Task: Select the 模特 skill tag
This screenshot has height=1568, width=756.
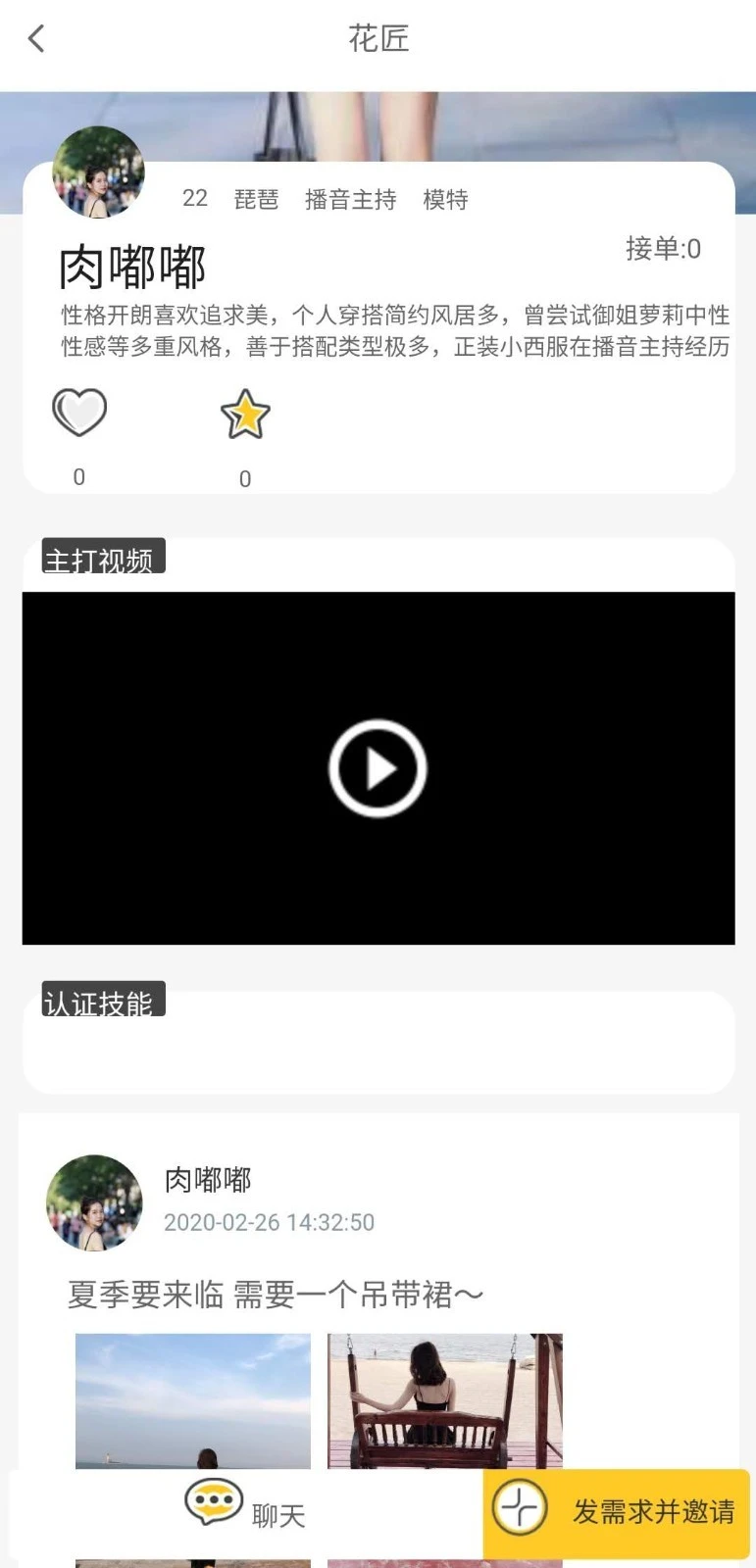Action: 445,199
